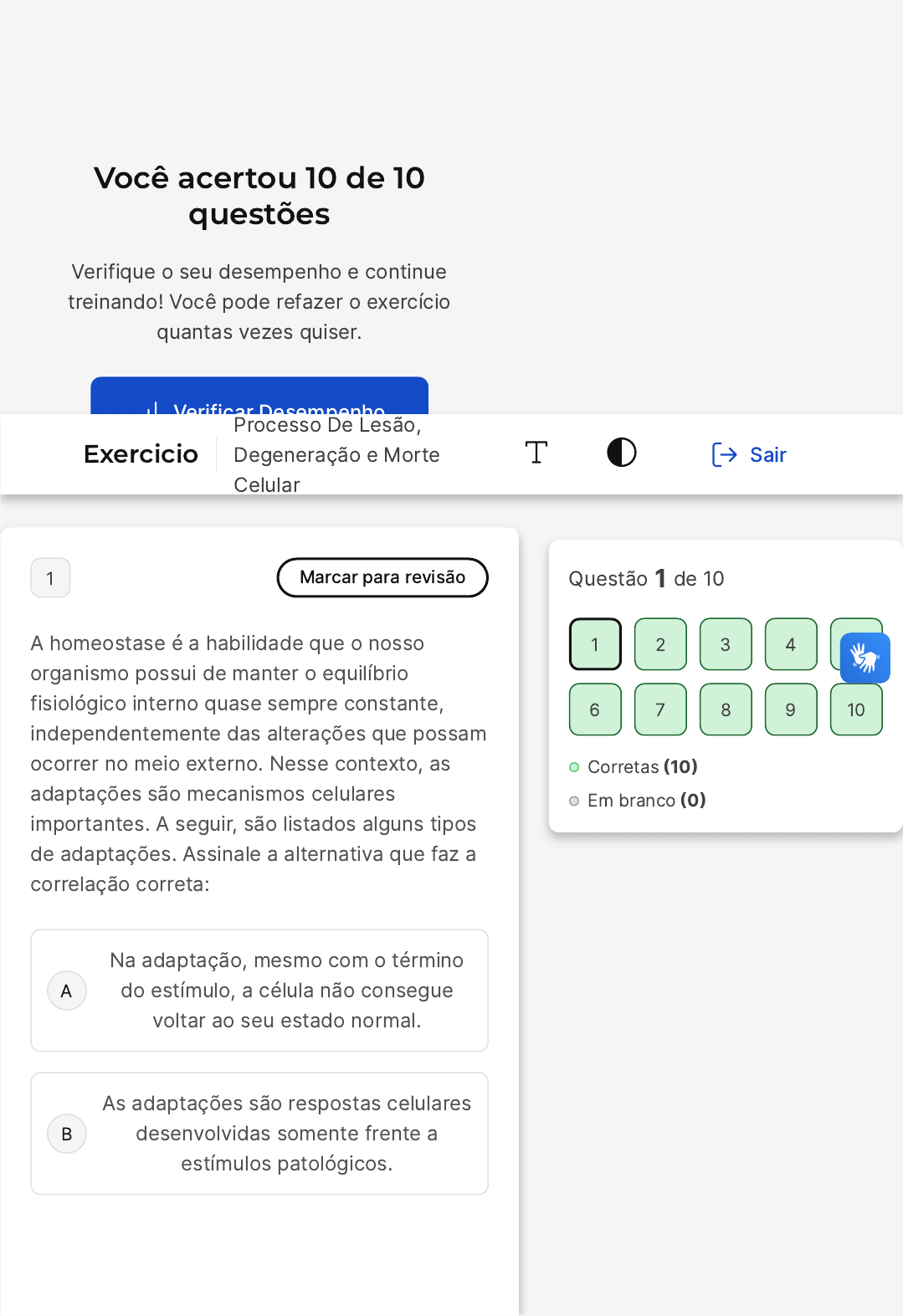Select question 1 in the navigator

pos(595,644)
